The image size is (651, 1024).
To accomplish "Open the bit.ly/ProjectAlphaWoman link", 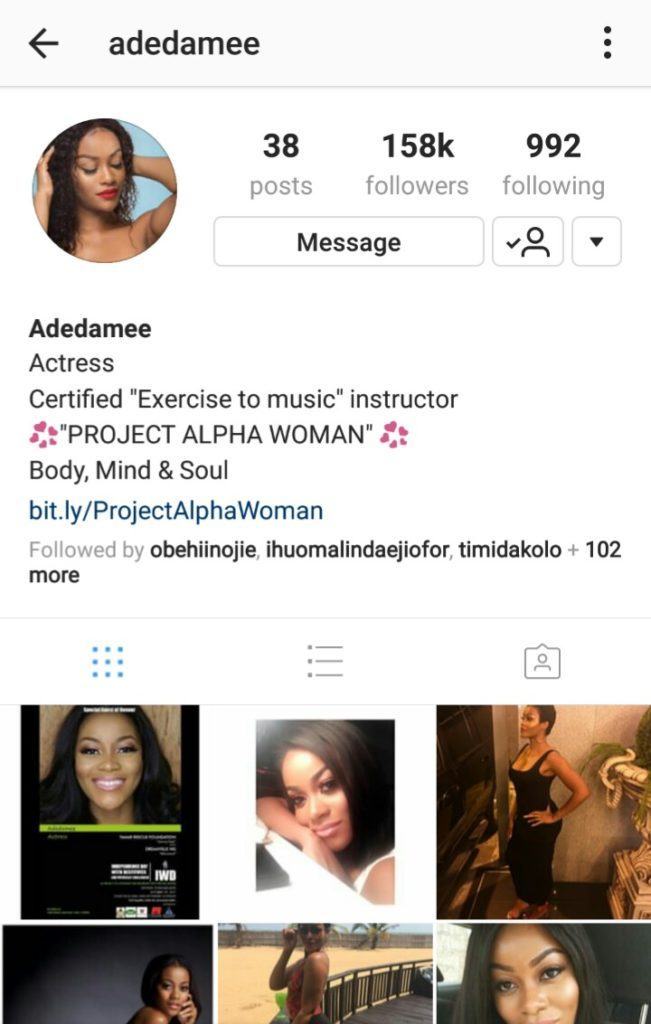I will click(176, 511).
